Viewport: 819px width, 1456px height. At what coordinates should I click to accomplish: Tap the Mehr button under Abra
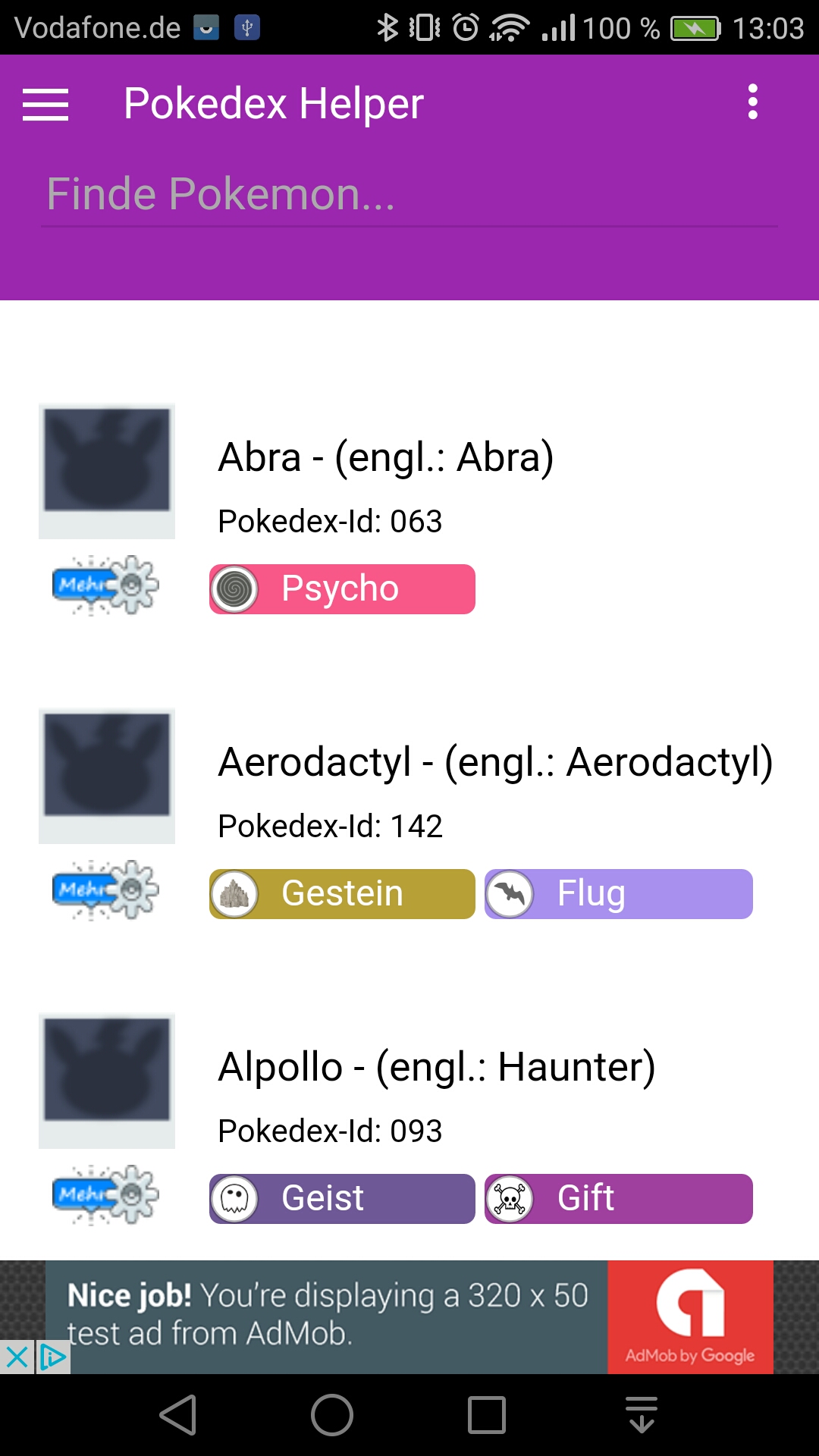105,585
